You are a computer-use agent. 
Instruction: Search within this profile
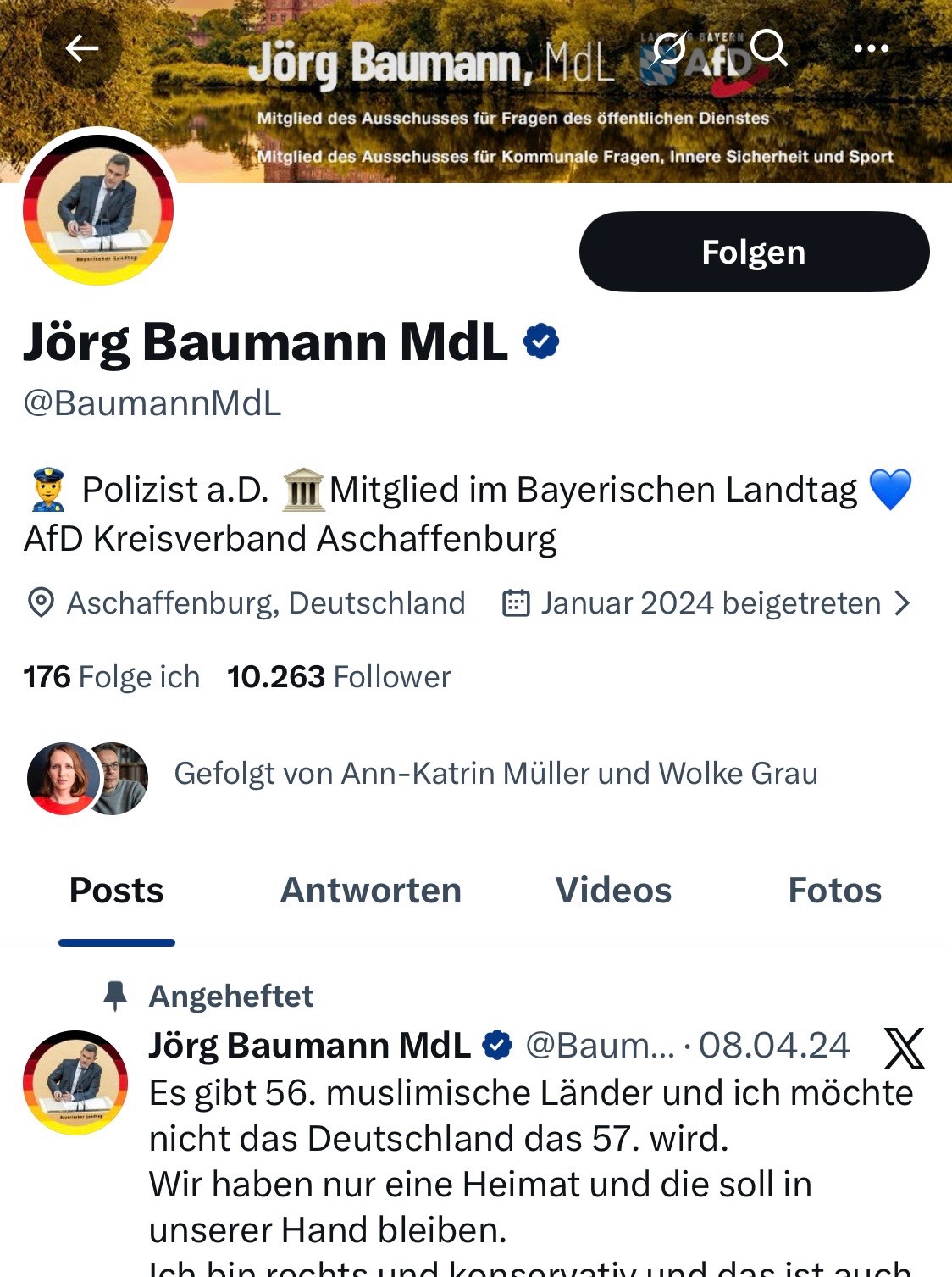(768, 48)
